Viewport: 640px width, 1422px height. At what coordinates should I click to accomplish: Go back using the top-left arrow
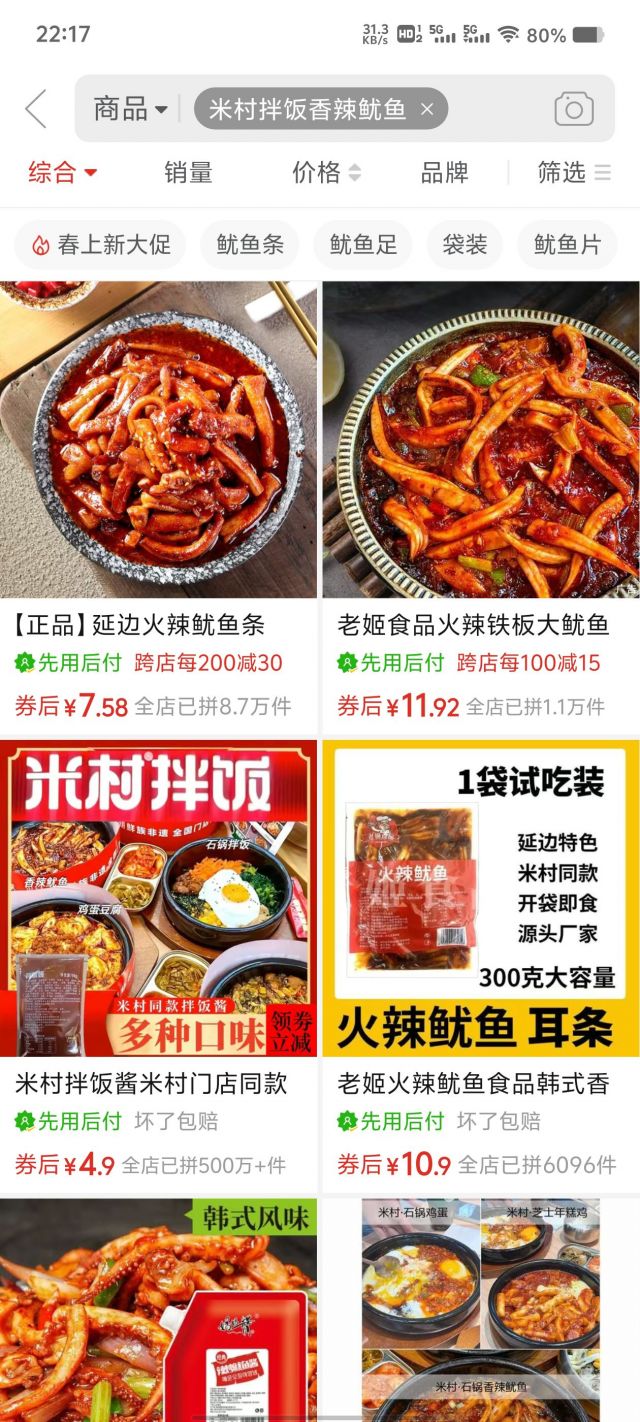click(36, 109)
